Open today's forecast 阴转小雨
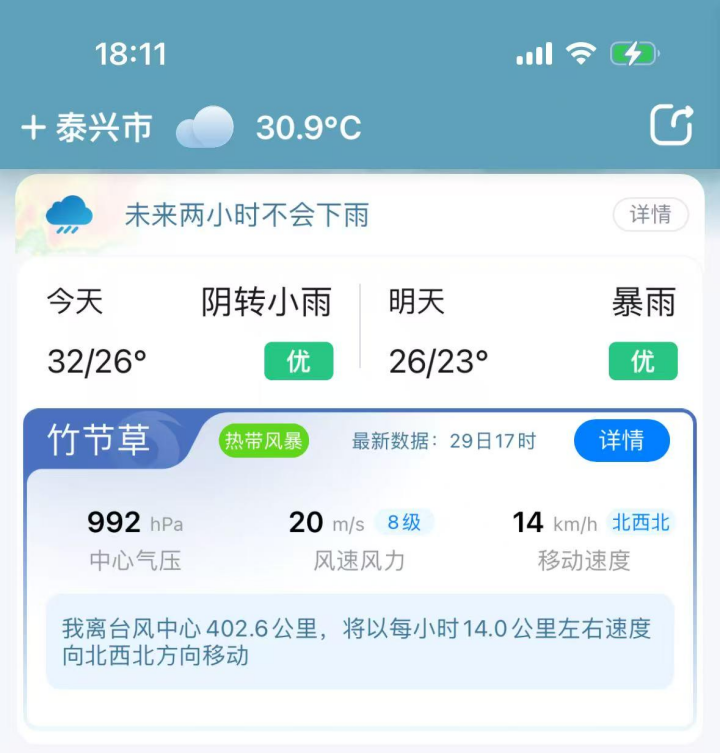This screenshot has width=720, height=753. (x=266, y=302)
